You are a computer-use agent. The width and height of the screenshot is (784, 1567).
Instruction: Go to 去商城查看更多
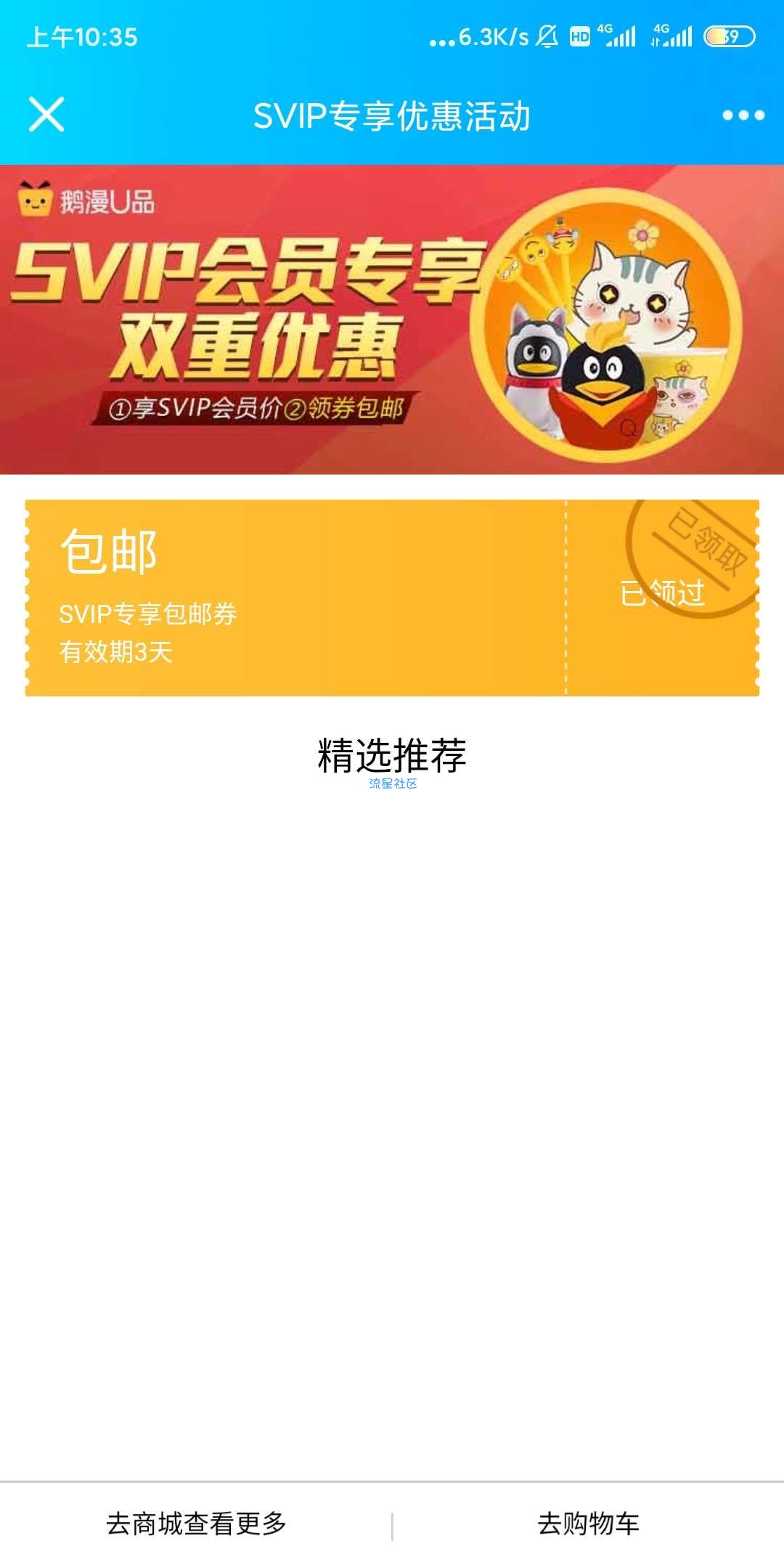(x=196, y=1523)
